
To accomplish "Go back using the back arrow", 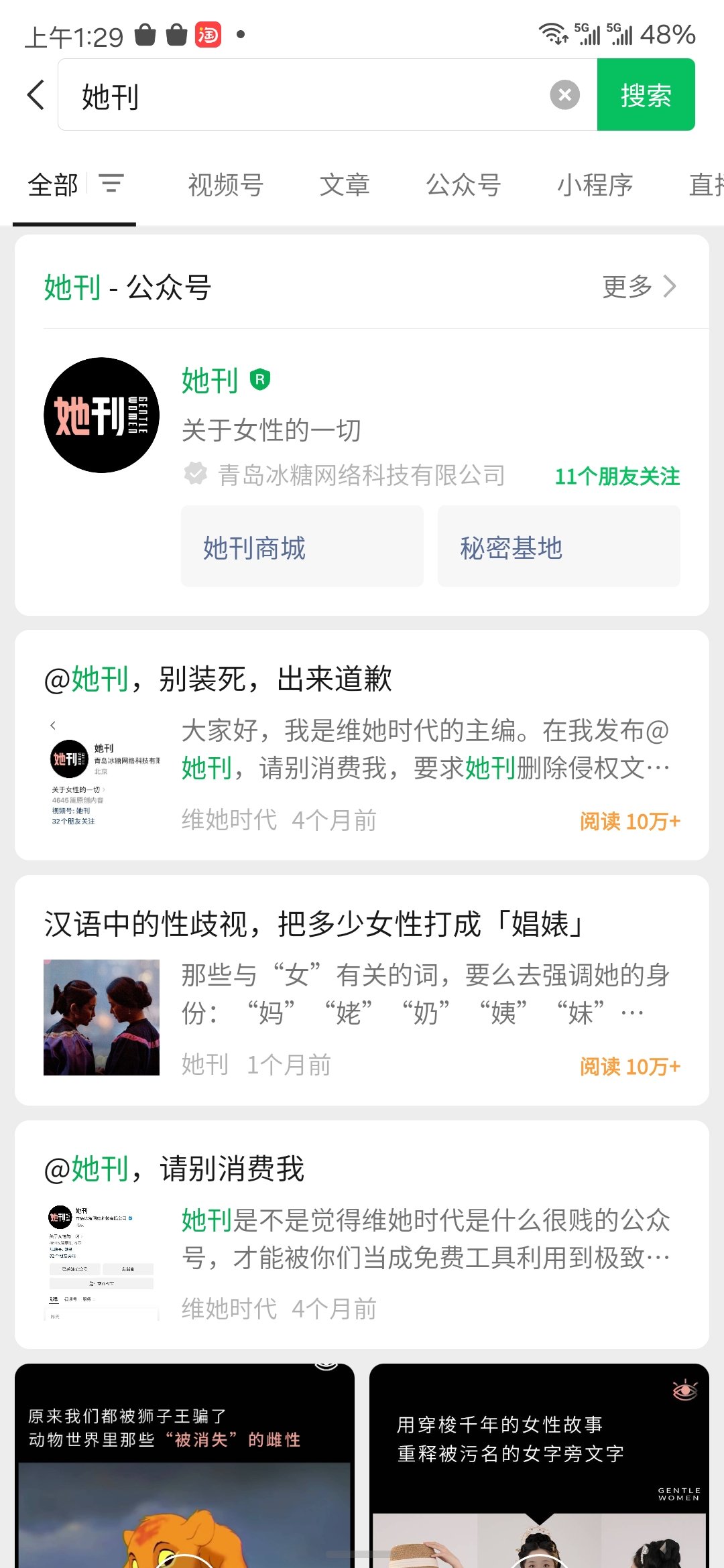I will click(x=36, y=95).
